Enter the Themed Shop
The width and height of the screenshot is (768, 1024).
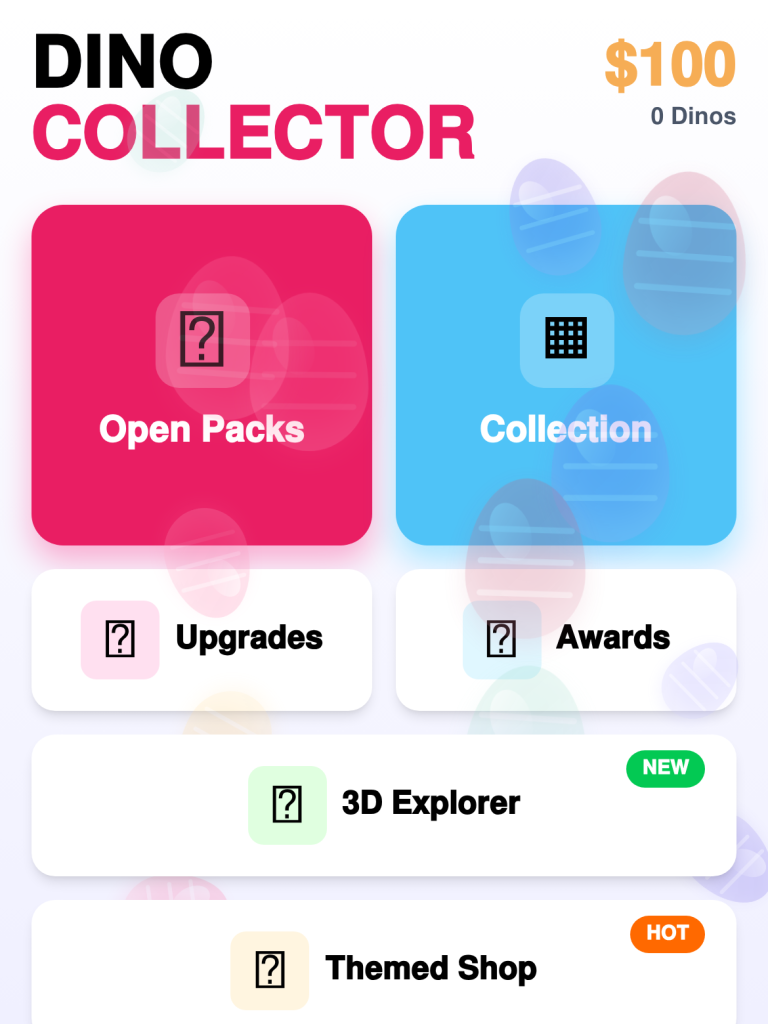click(432, 969)
